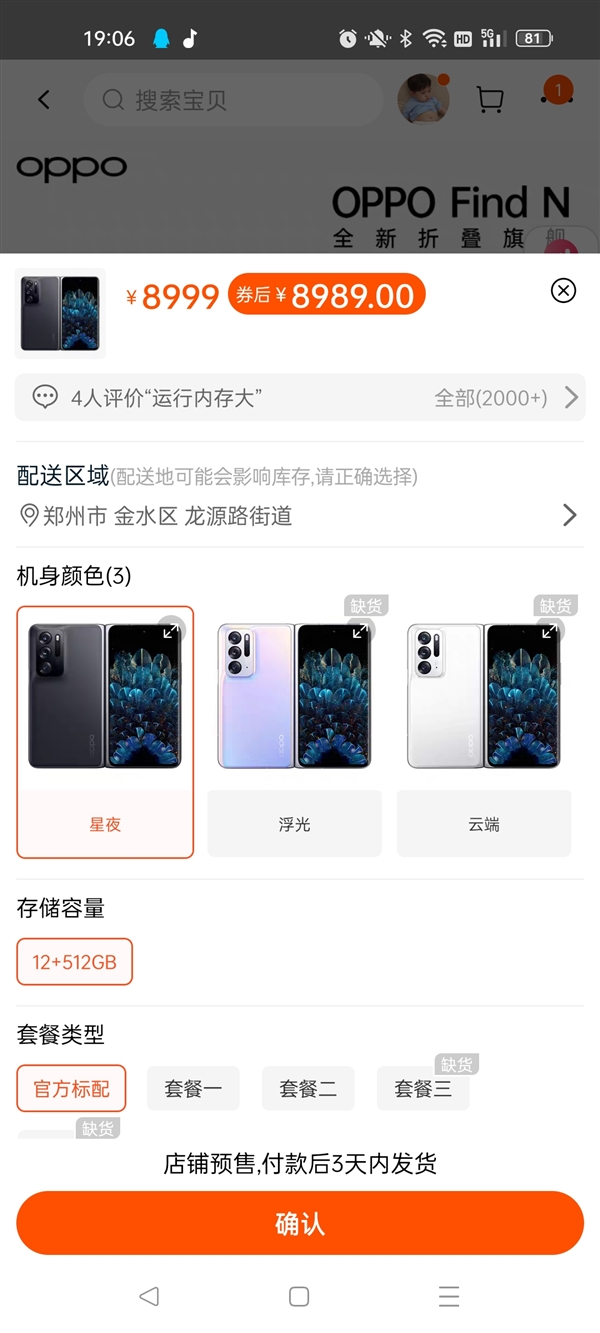Go back with system navigation triangle

tap(149, 1296)
